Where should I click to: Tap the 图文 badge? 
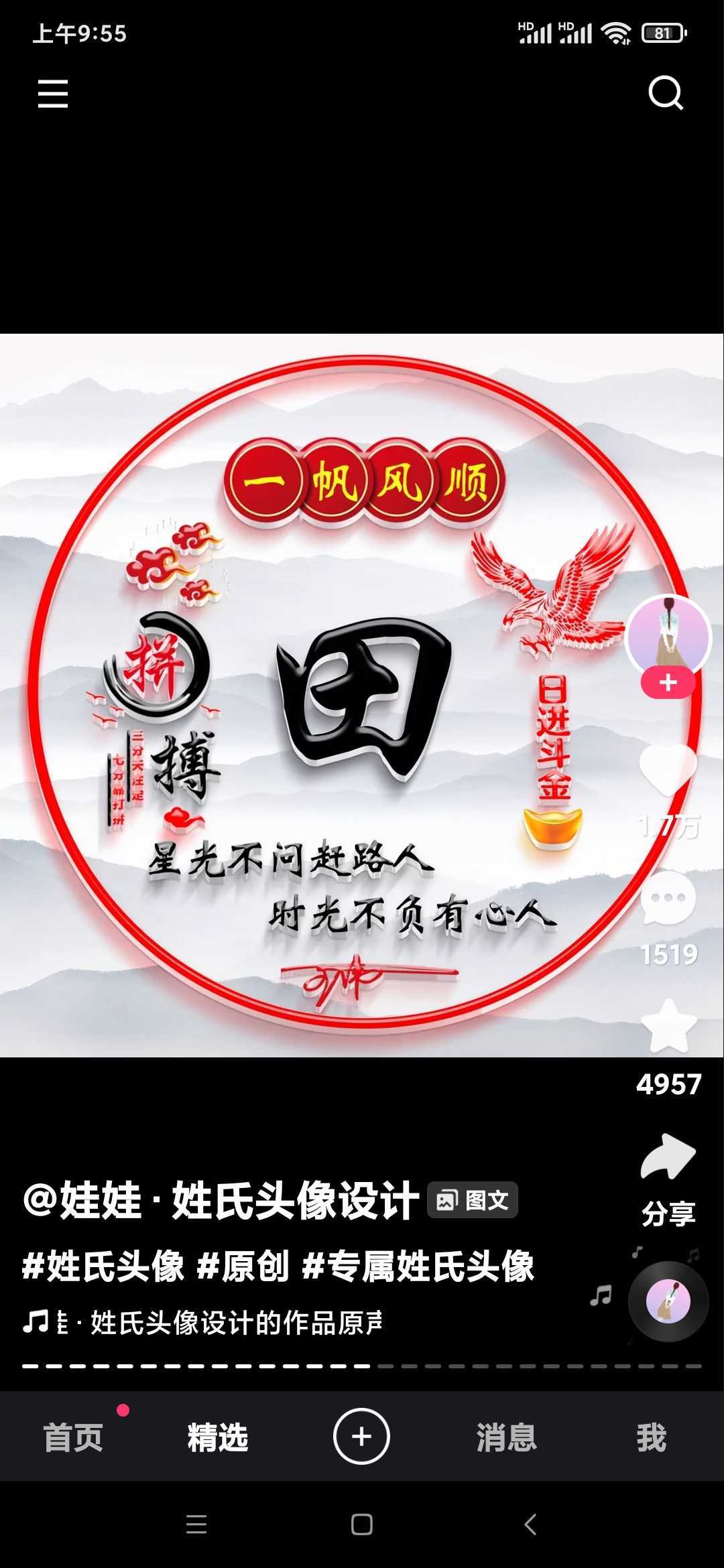click(x=473, y=1200)
